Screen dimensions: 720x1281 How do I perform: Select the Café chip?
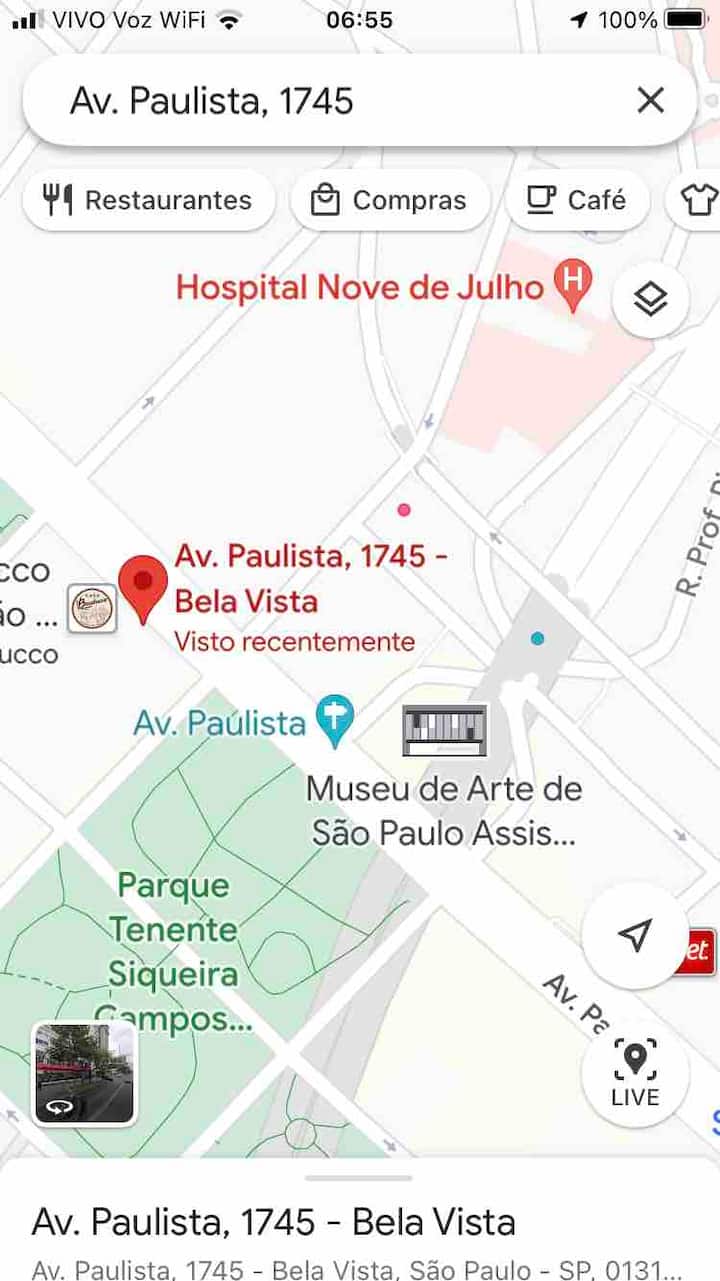pyautogui.click(x=577, y=200)
